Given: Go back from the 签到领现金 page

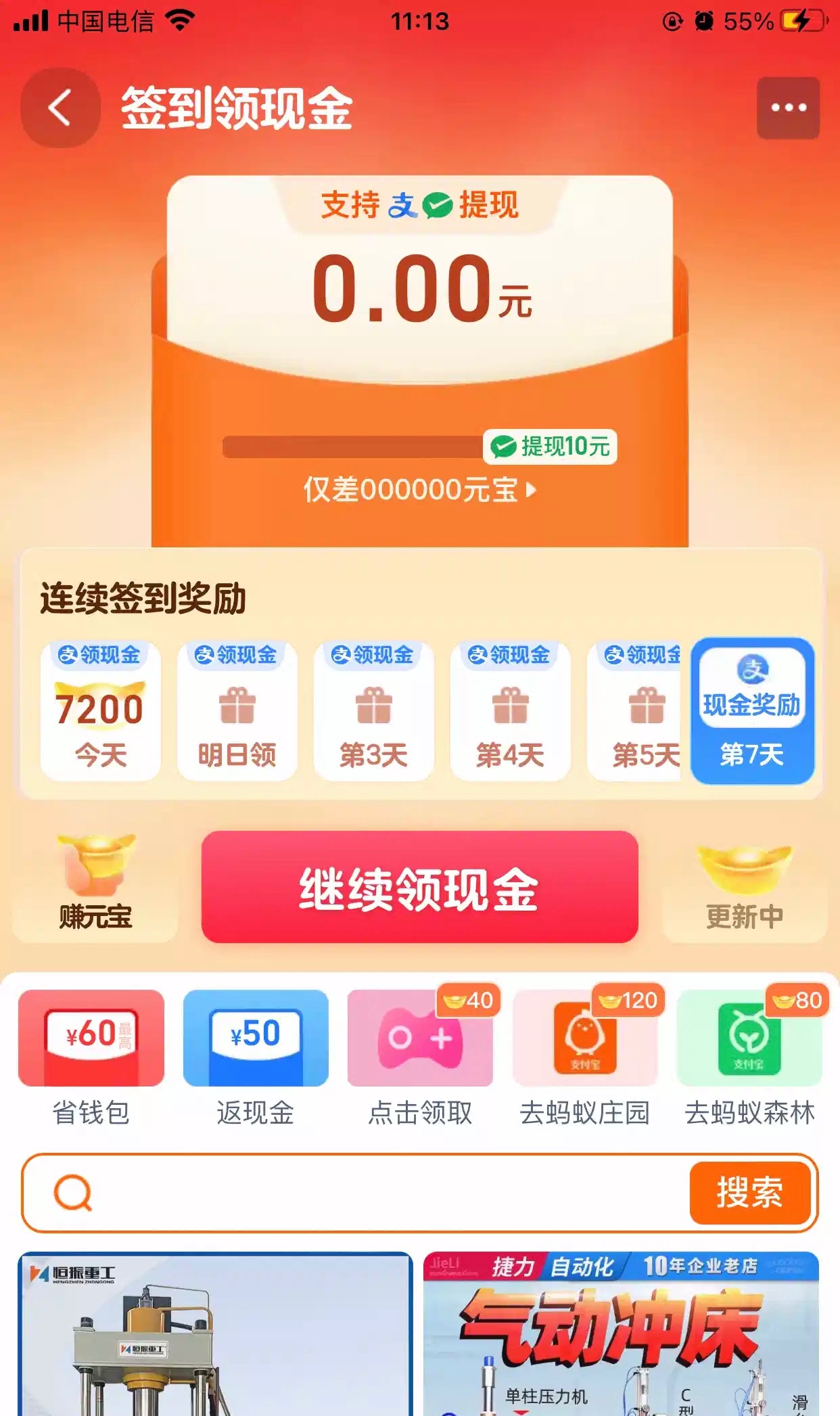Looking at the screenshot, I should (x=60, y=108).
